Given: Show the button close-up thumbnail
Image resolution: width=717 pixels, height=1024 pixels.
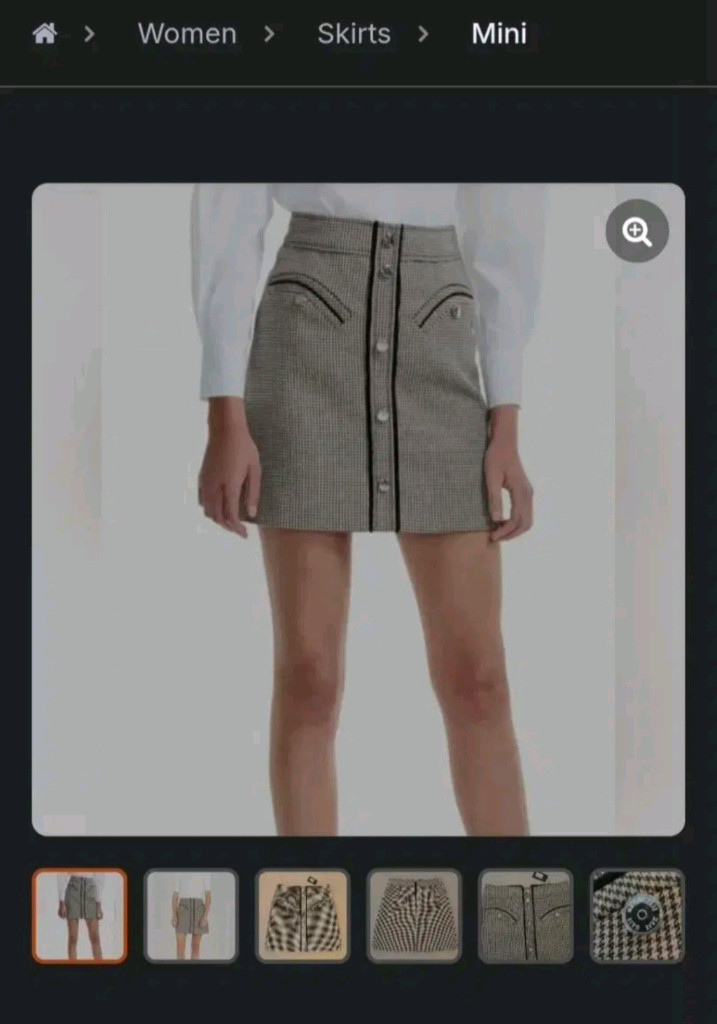Looking at the screenshot, I should coord(637,915).
